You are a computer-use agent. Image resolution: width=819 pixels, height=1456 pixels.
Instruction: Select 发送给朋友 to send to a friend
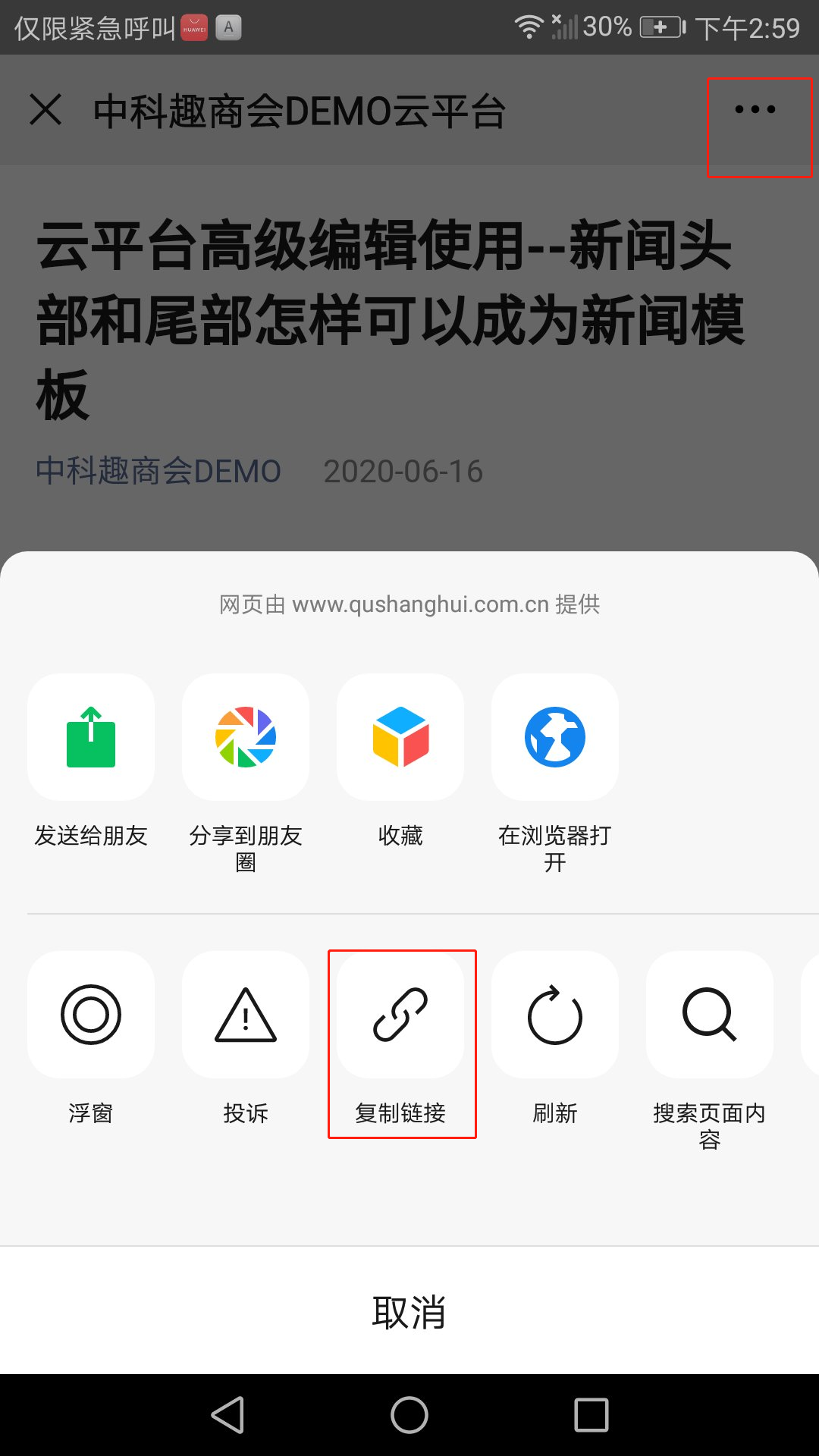pyautogui.click(x=91, y=737)
